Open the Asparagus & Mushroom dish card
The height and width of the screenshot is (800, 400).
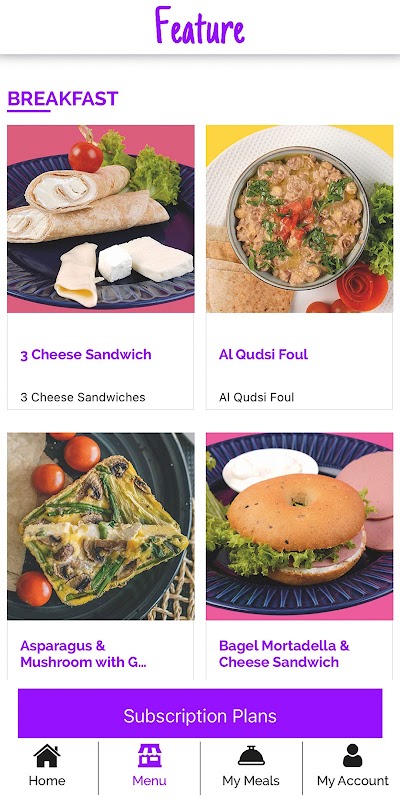101,556
